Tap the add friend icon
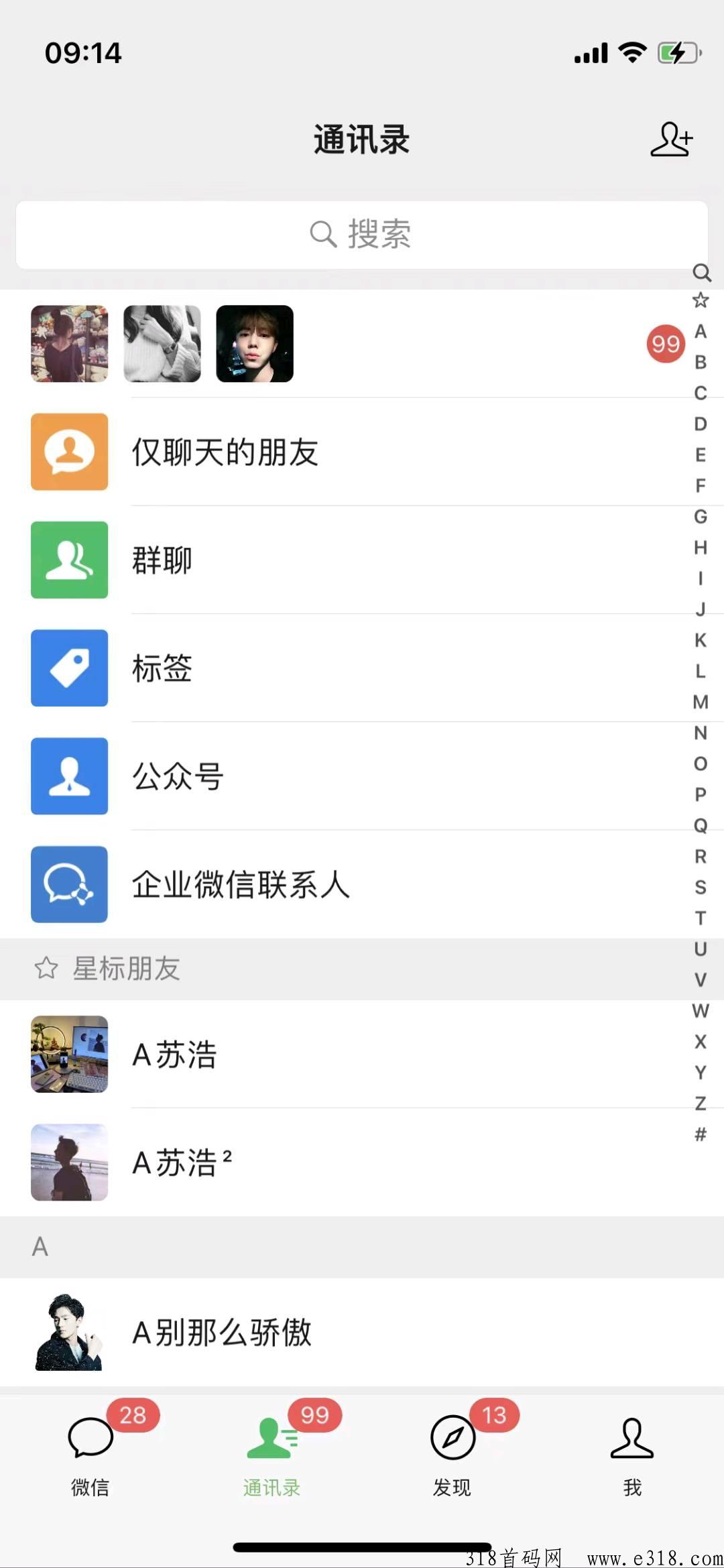 [x=671, y=139]
